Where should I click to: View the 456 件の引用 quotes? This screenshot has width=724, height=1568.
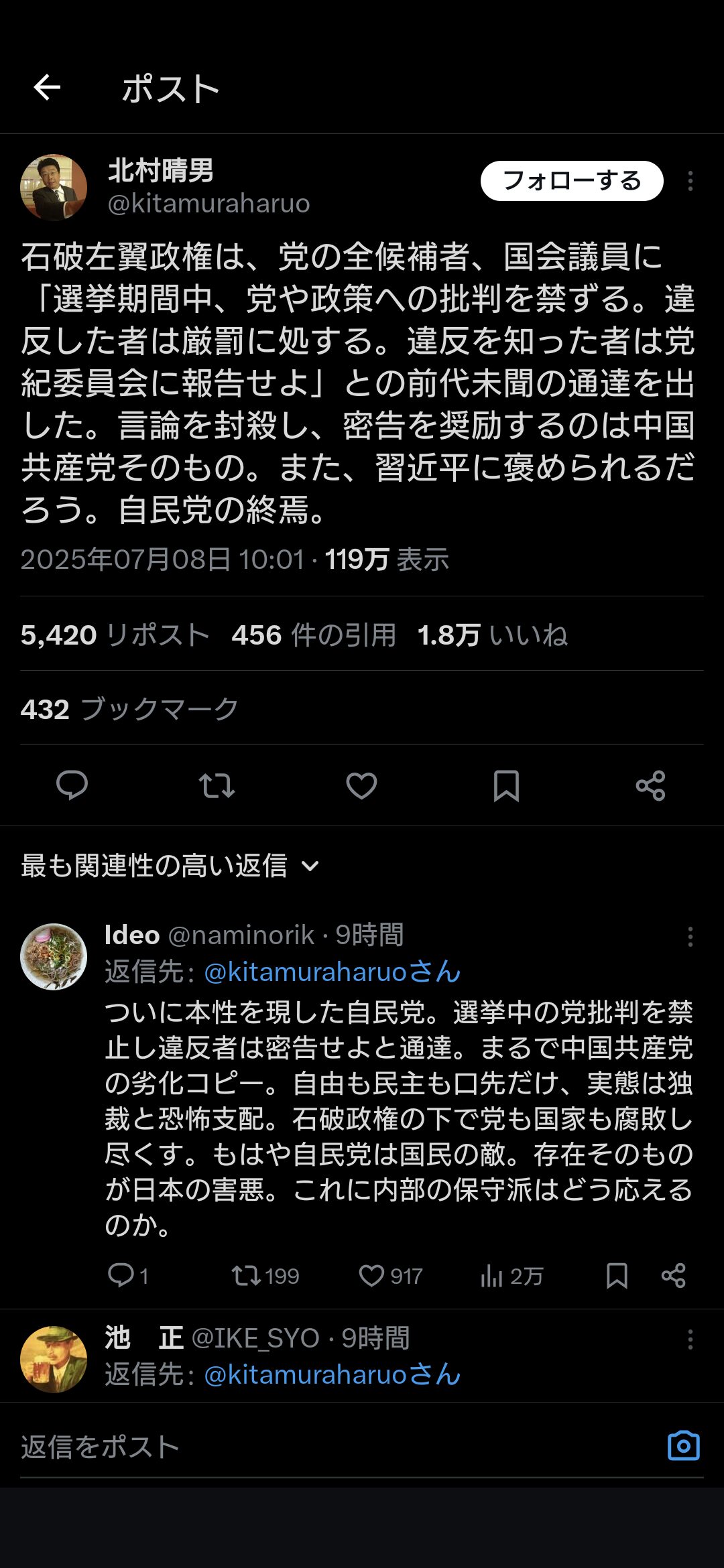[314, 635]
